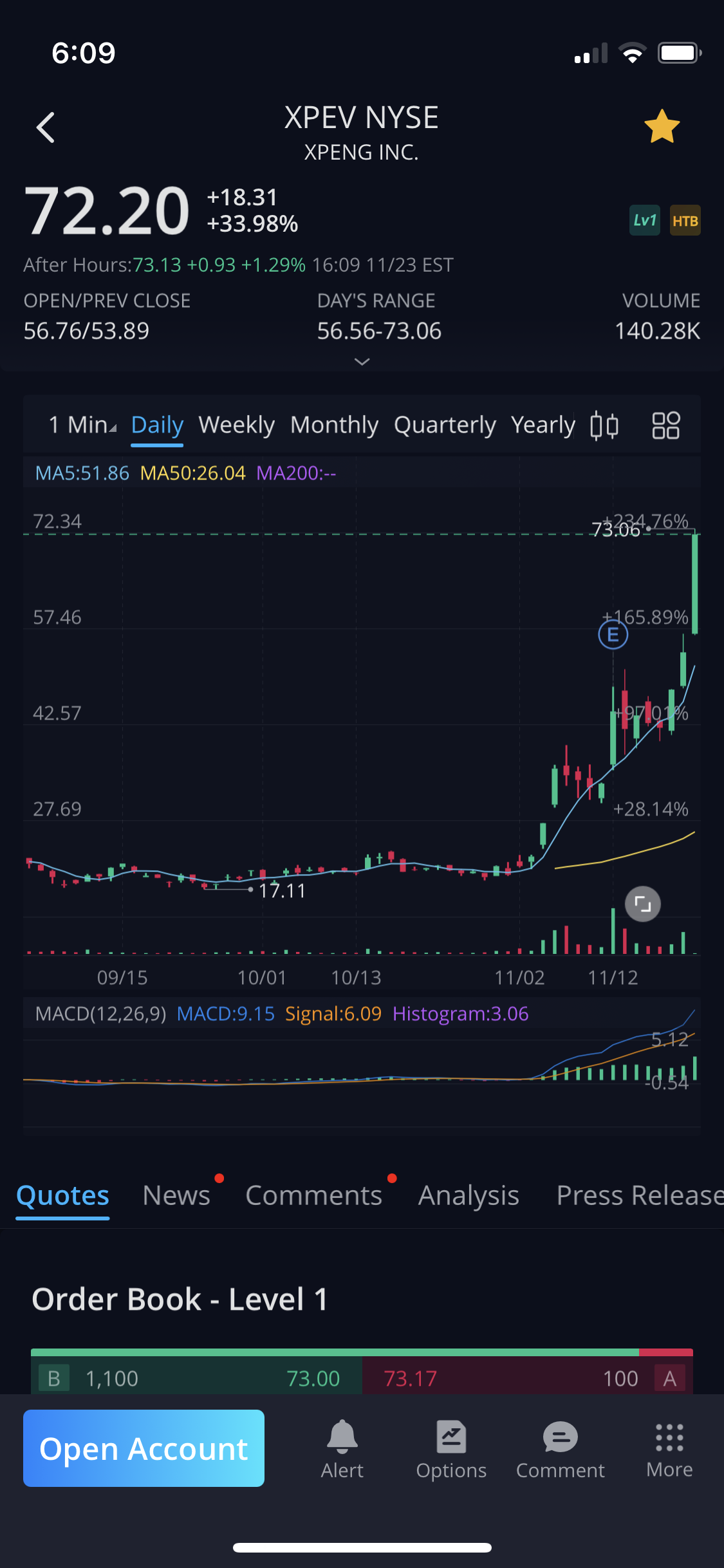The width and height of the screenshot is (724, 1568).
Task: Select the Monthly chart interval
Action: tap(334, 425)
